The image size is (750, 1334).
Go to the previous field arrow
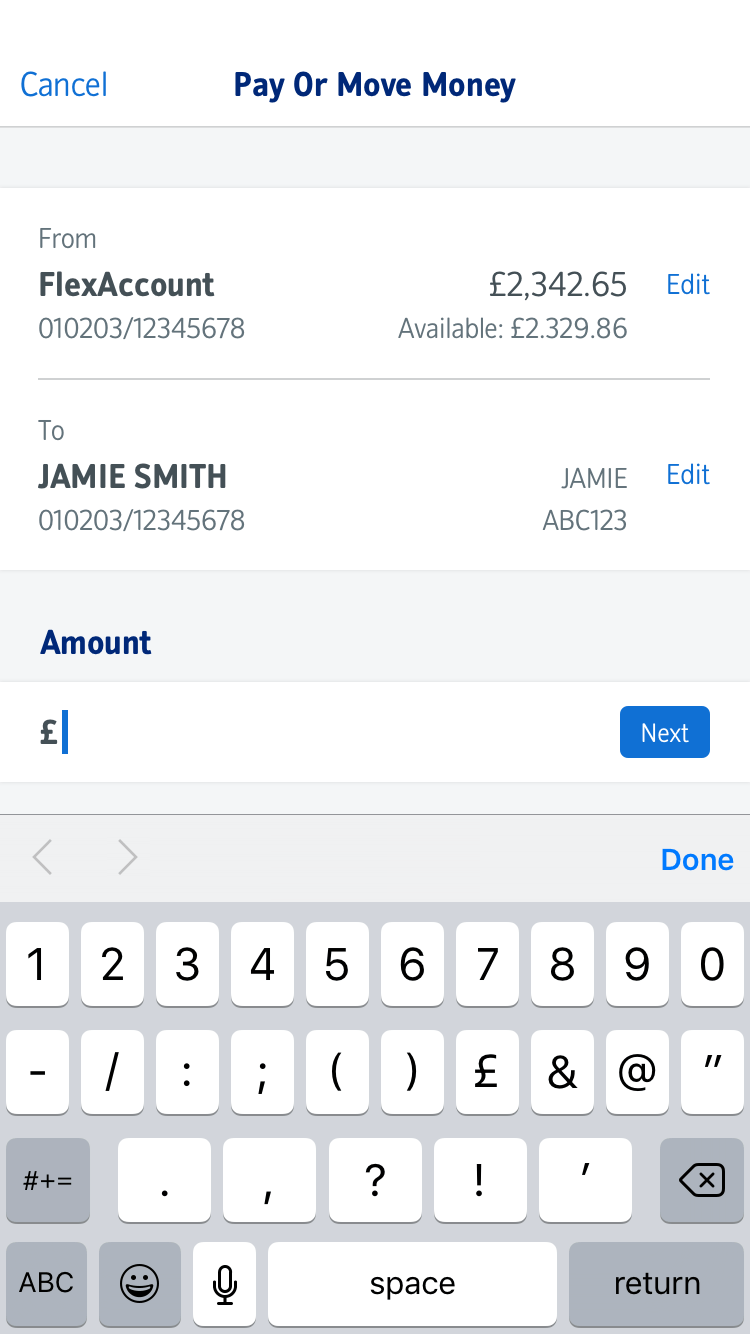click(42, 858)
